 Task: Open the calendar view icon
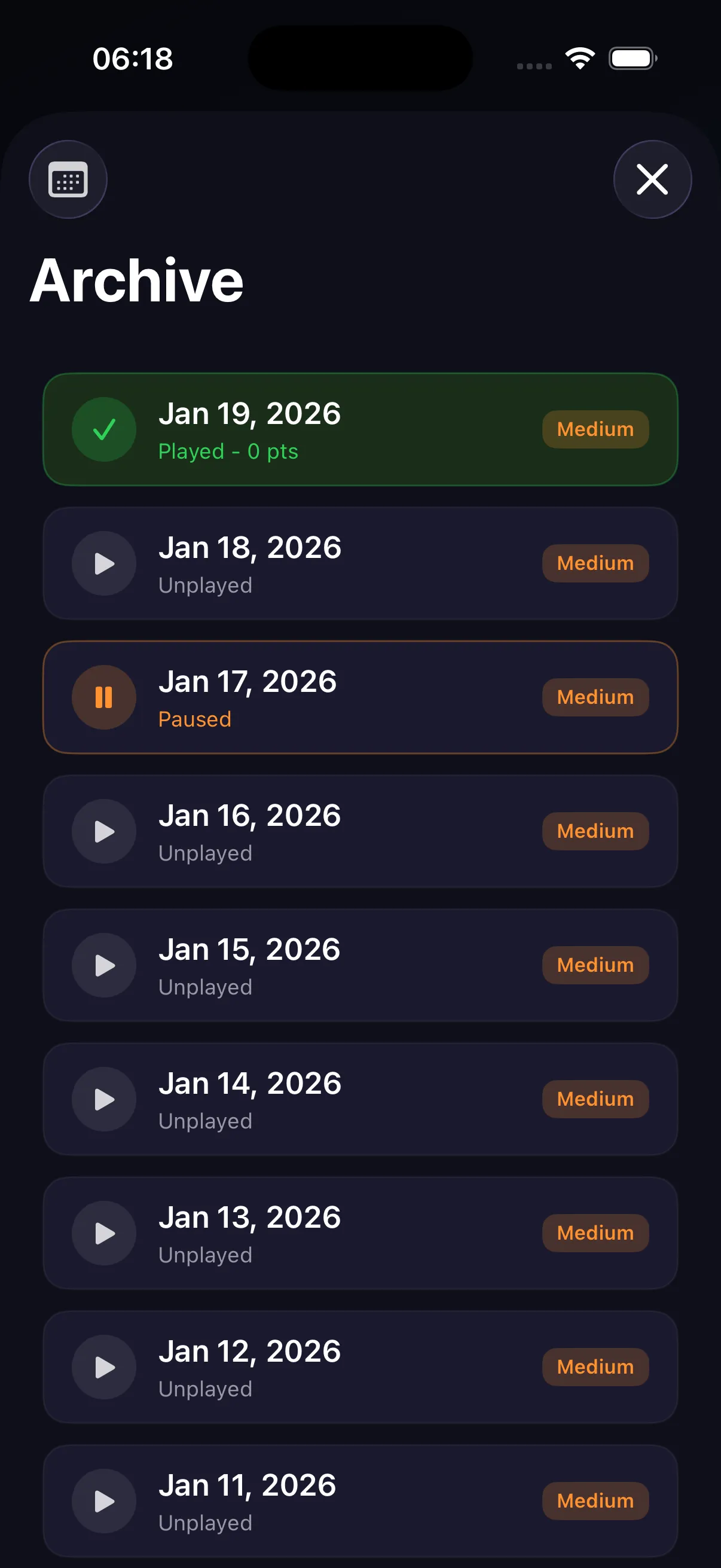pos(68,180)
